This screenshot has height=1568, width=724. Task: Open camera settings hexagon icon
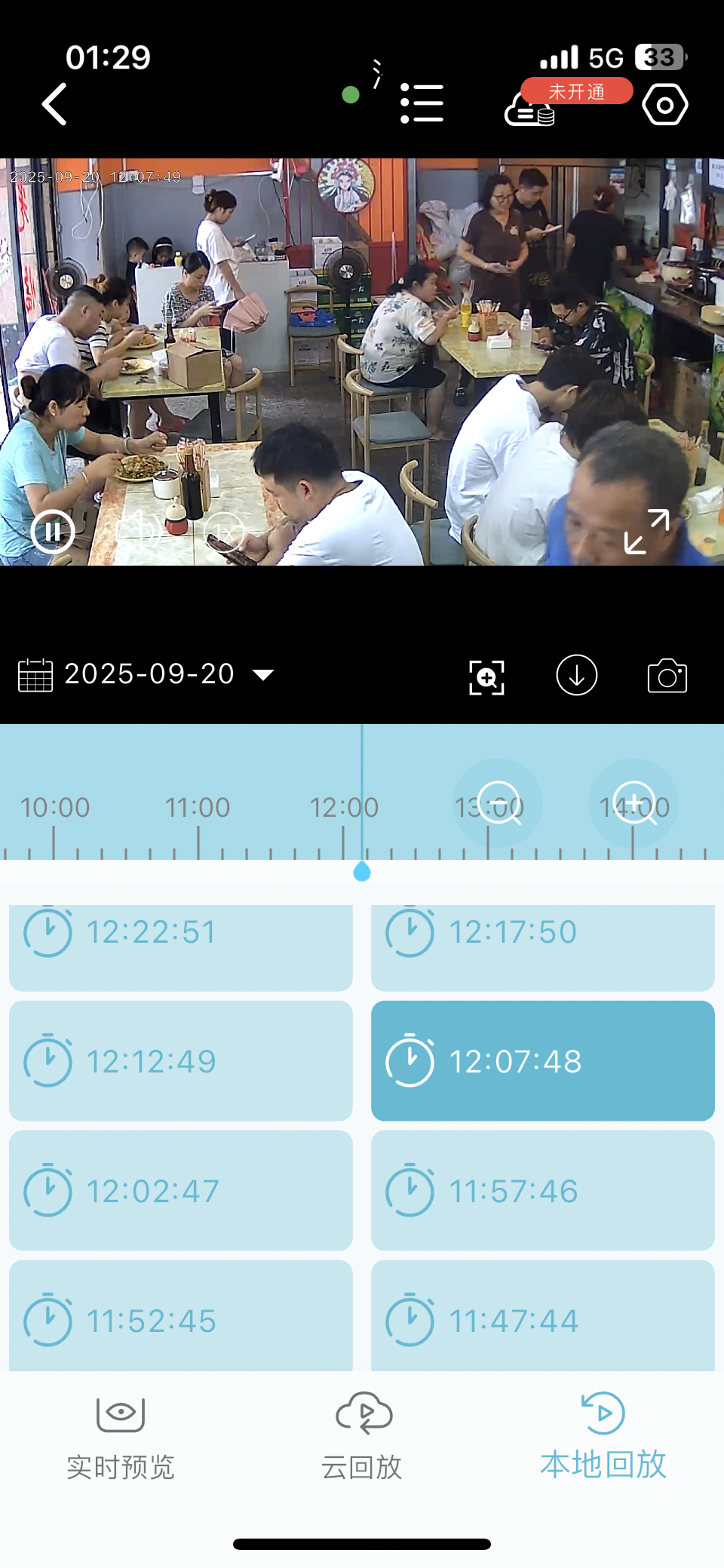pyautogui.click(x=664, y=105)
